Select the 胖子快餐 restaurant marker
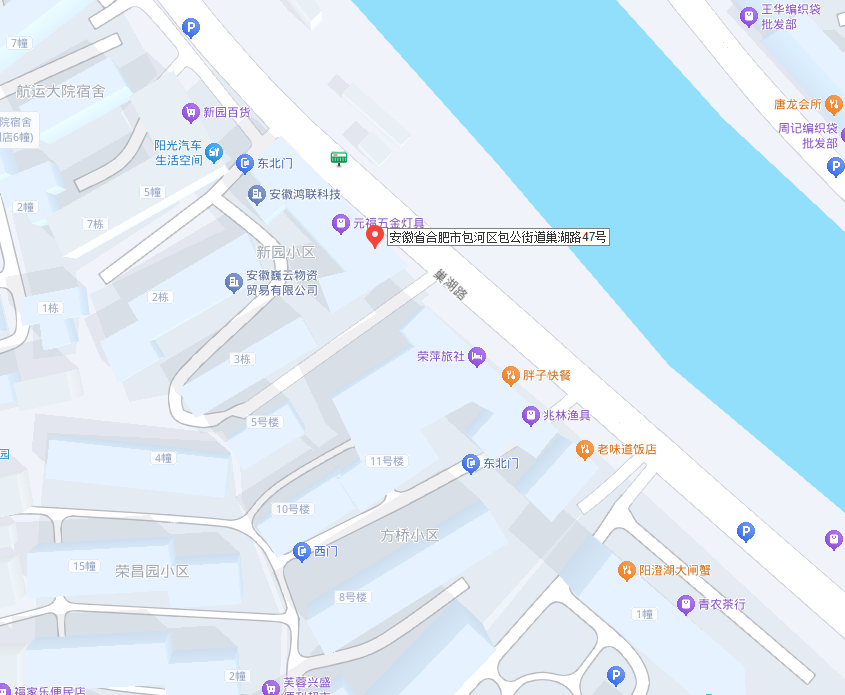The height and width of the screenshot is (695, 845). 510,375
